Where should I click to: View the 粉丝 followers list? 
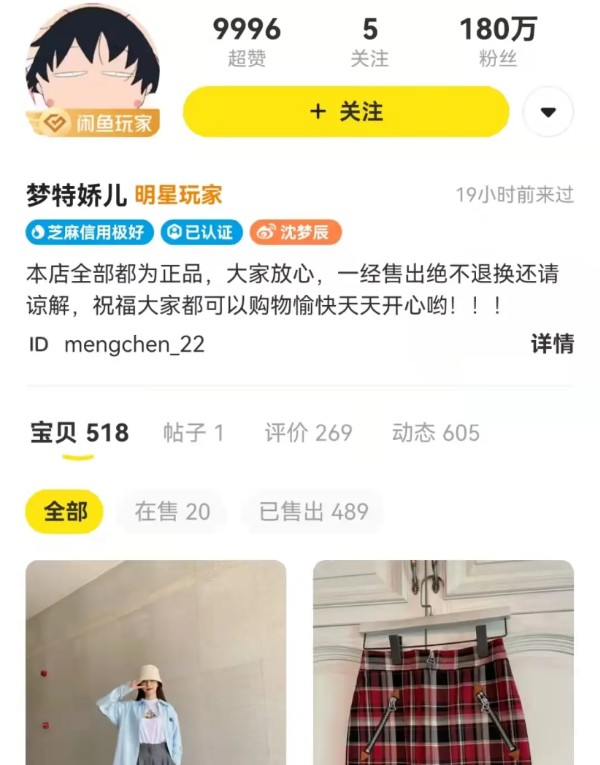coord(497,42)
